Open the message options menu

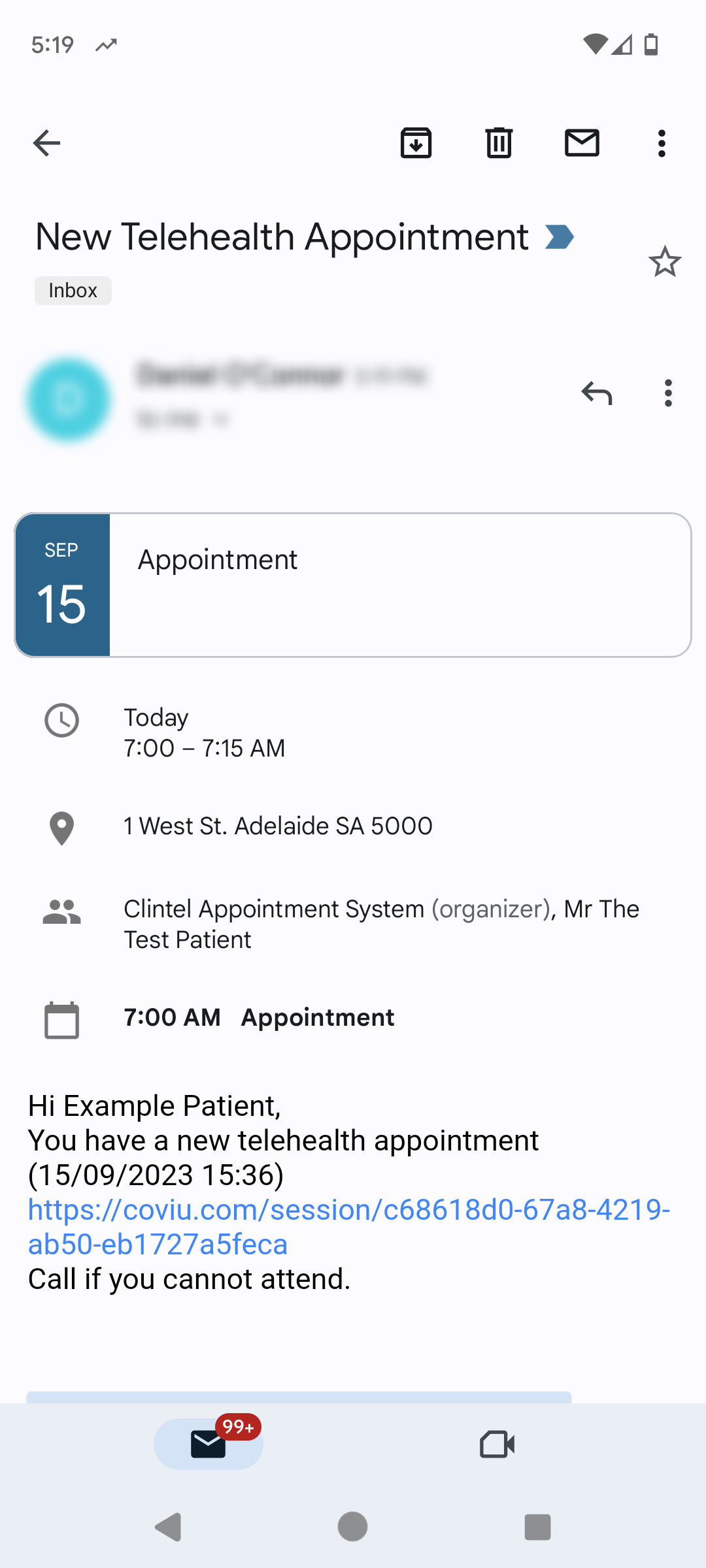(x=667, y=393)
